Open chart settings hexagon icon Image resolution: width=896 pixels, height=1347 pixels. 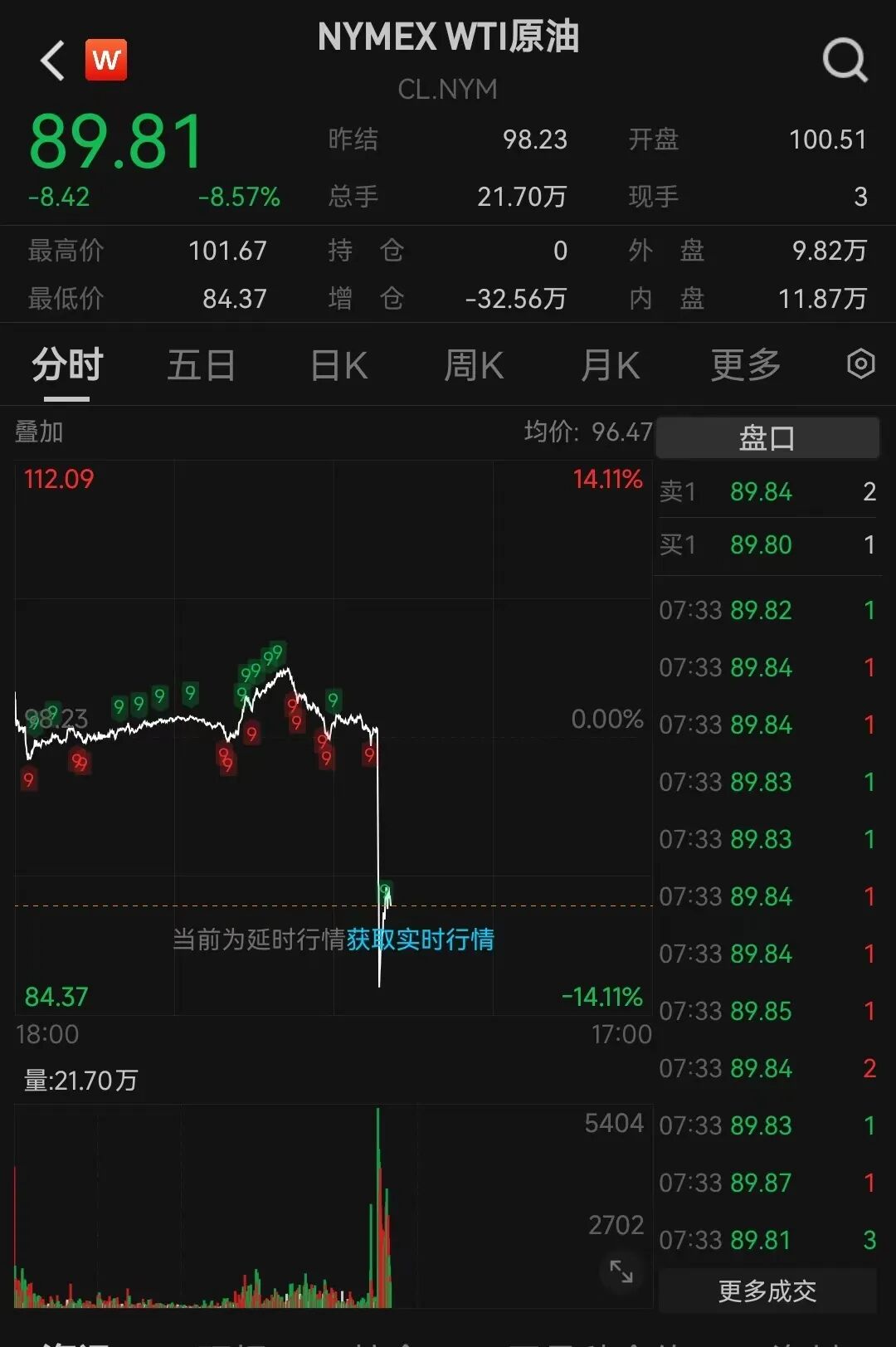click(860, 364)
